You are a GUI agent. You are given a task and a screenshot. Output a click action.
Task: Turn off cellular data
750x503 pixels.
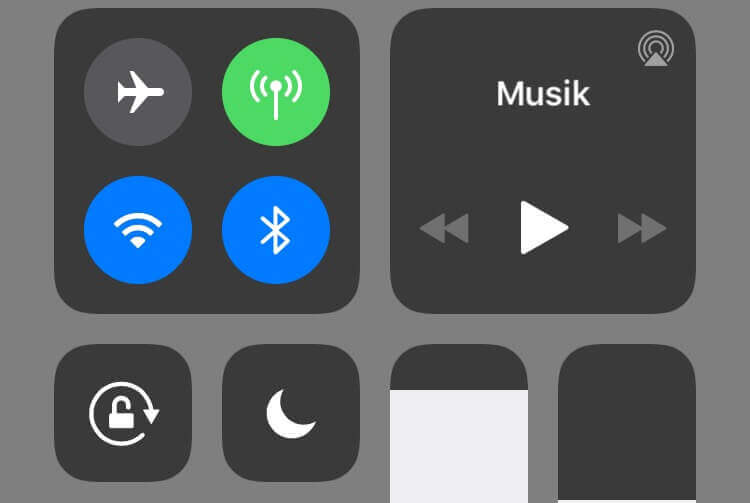(x=275, y=93)
